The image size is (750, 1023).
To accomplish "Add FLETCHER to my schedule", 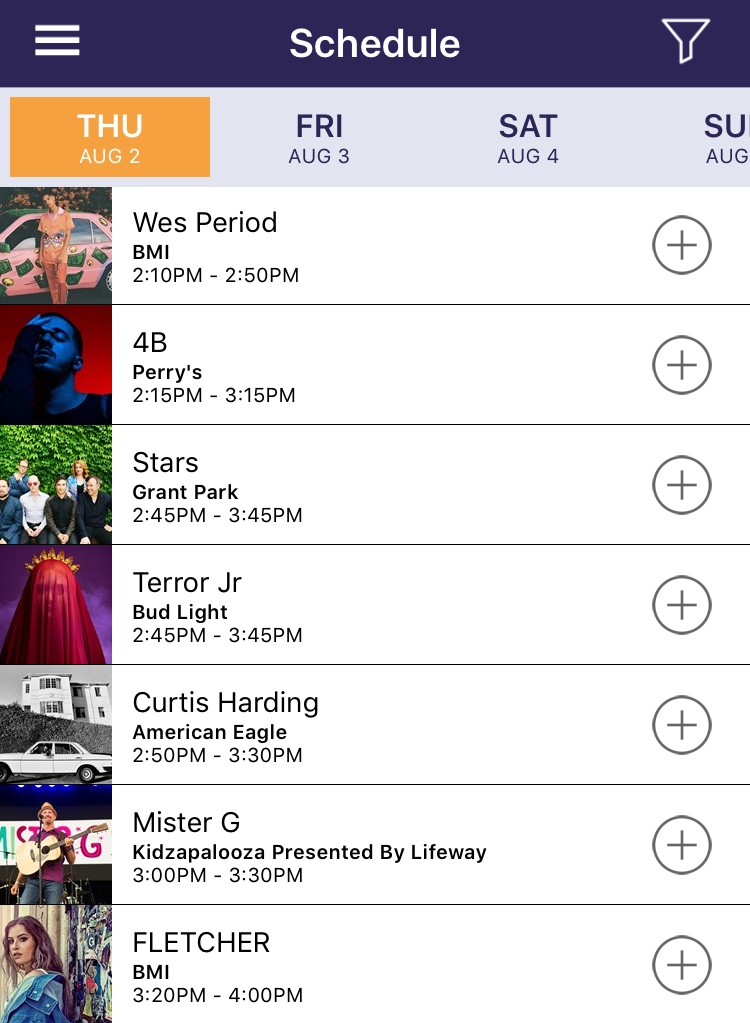I will (x=682, y=965).
